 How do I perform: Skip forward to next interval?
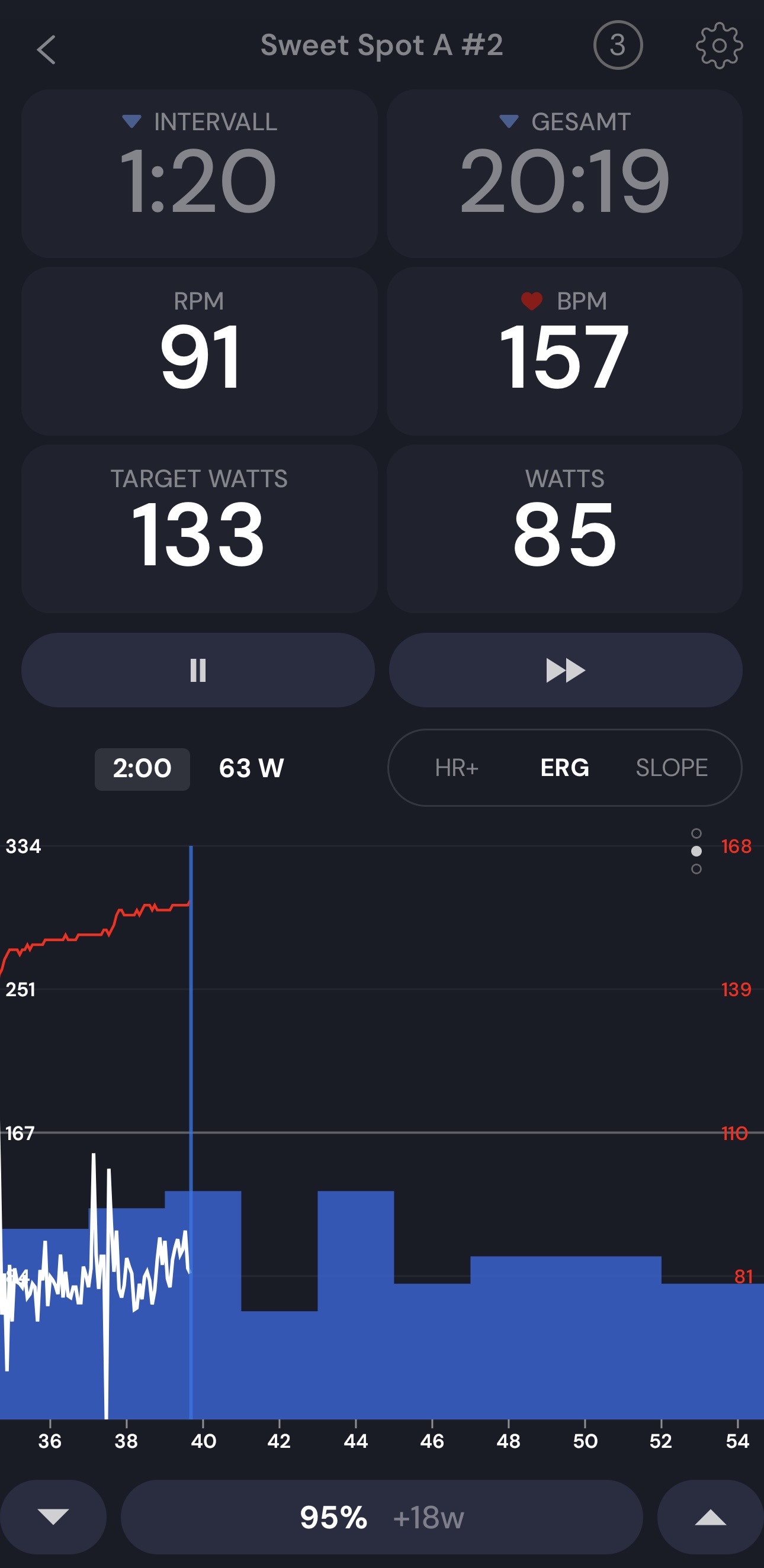click(x=566, y=670)
